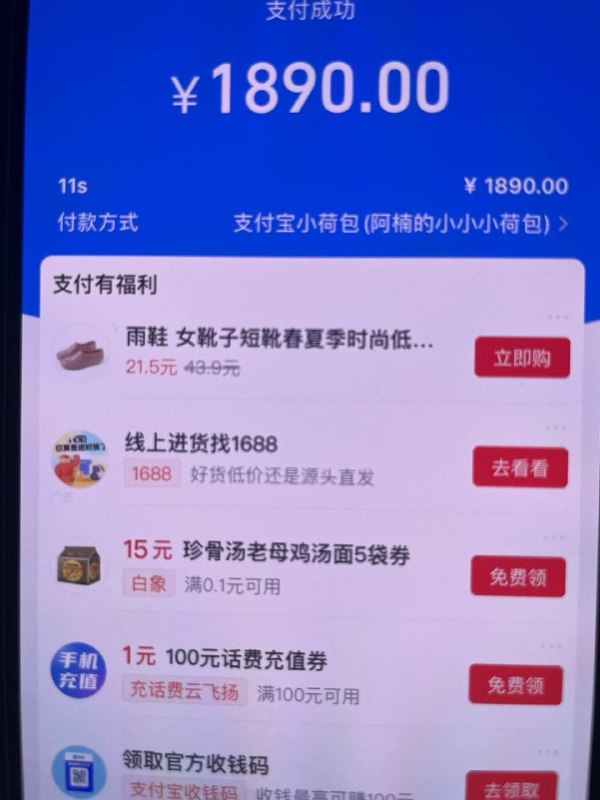600x800 pixels.
Task: Tap 立即购 for the rain boots
Action: [x=521, y=358]
